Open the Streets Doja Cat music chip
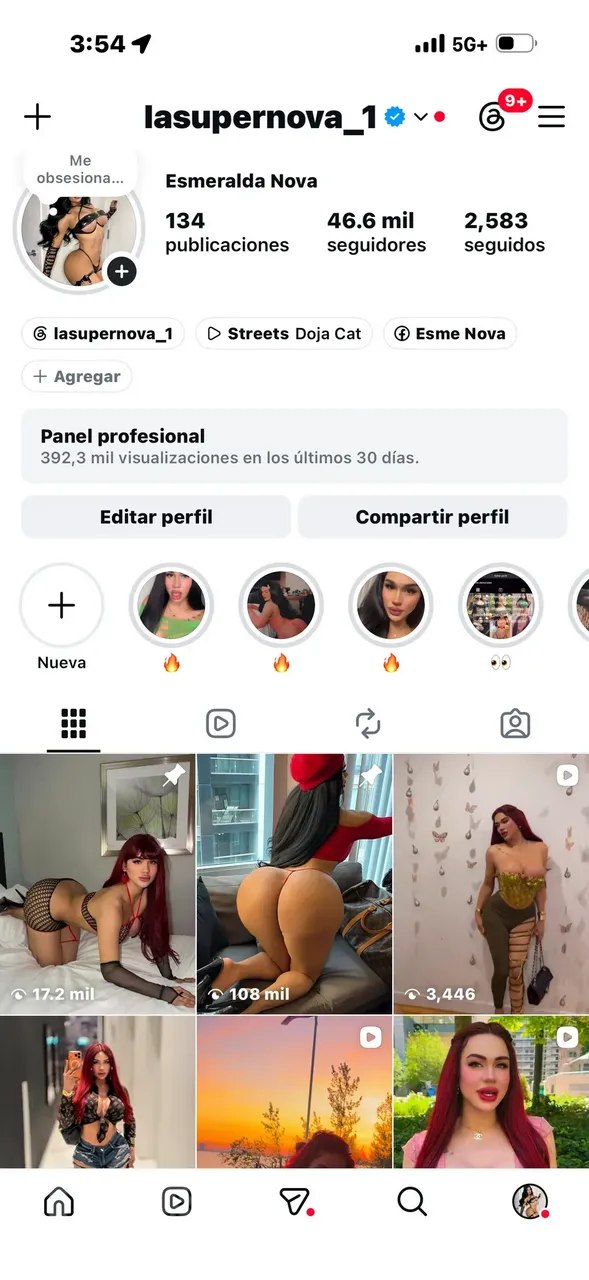This screenshot has width=589, height=1280. (284, 334)
